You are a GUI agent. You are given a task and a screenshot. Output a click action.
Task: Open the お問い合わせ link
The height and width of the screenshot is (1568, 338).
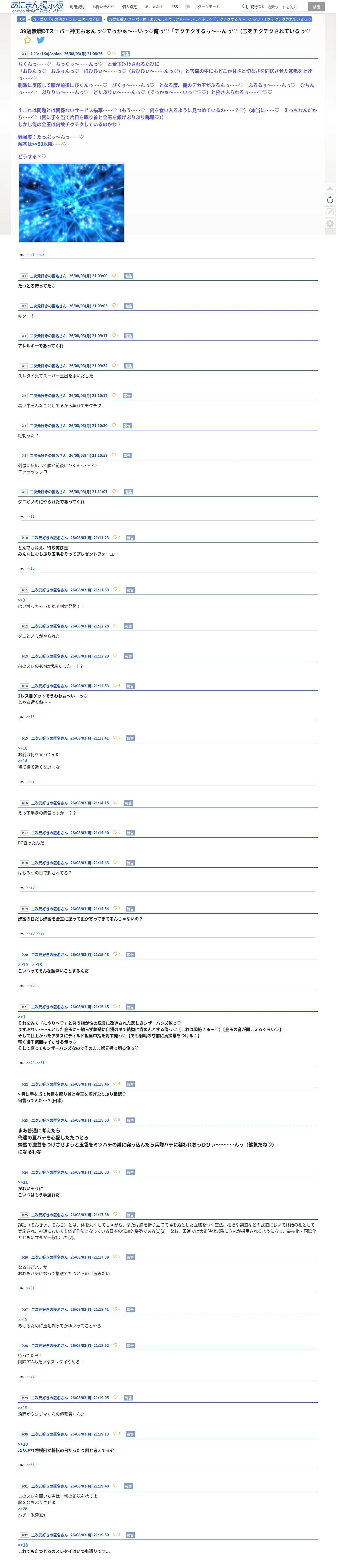point(103,7)
